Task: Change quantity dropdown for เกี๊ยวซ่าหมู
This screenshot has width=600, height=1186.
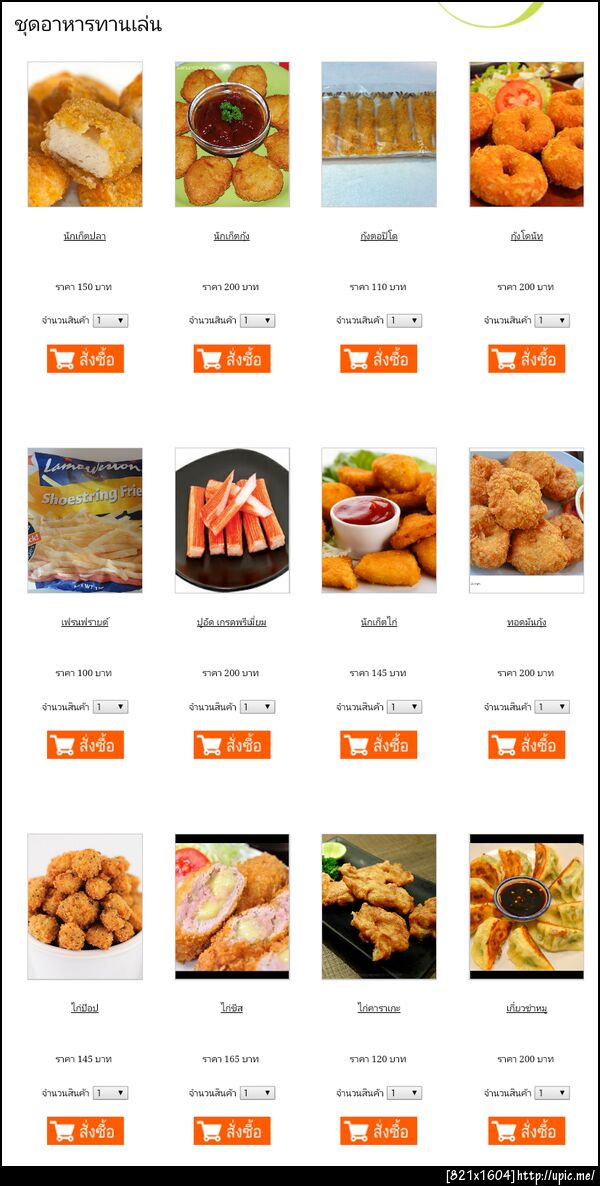Action: click(552, 1093)
